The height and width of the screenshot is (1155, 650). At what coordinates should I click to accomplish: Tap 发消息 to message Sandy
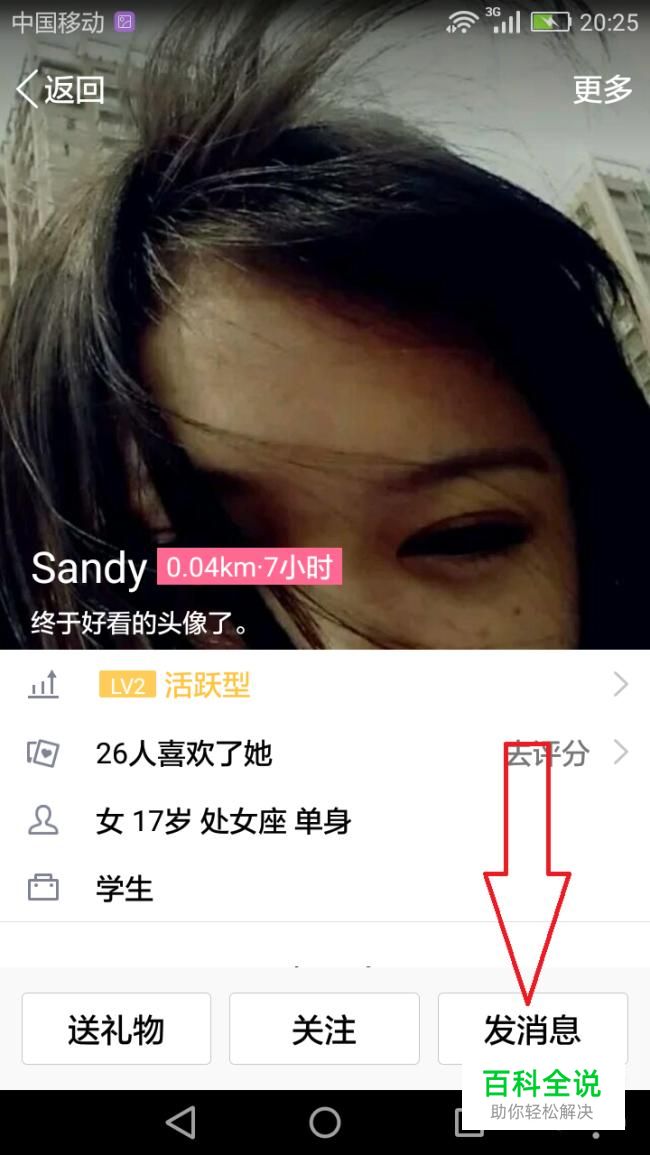[x=532, y=1029]
